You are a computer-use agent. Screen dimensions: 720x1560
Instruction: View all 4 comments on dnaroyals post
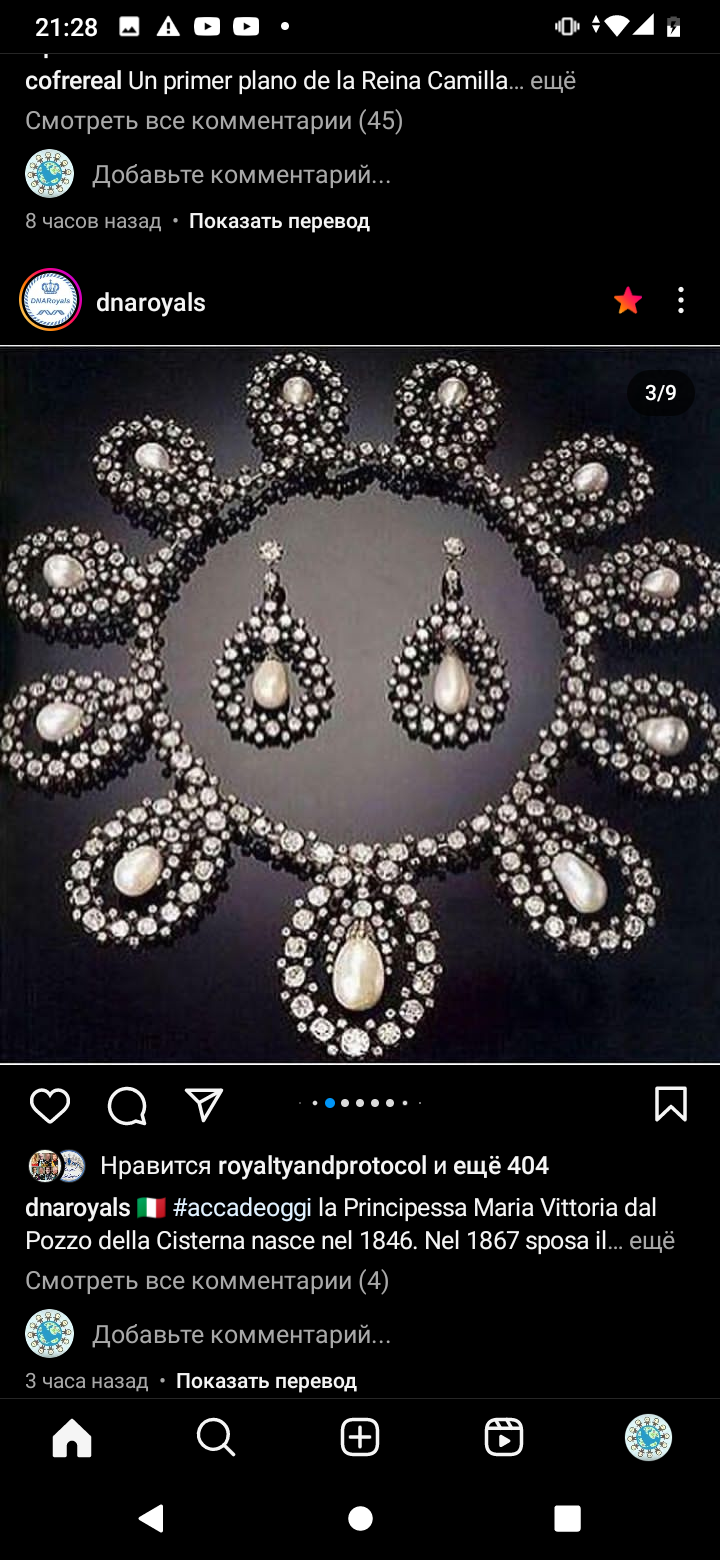(206, 1281)
